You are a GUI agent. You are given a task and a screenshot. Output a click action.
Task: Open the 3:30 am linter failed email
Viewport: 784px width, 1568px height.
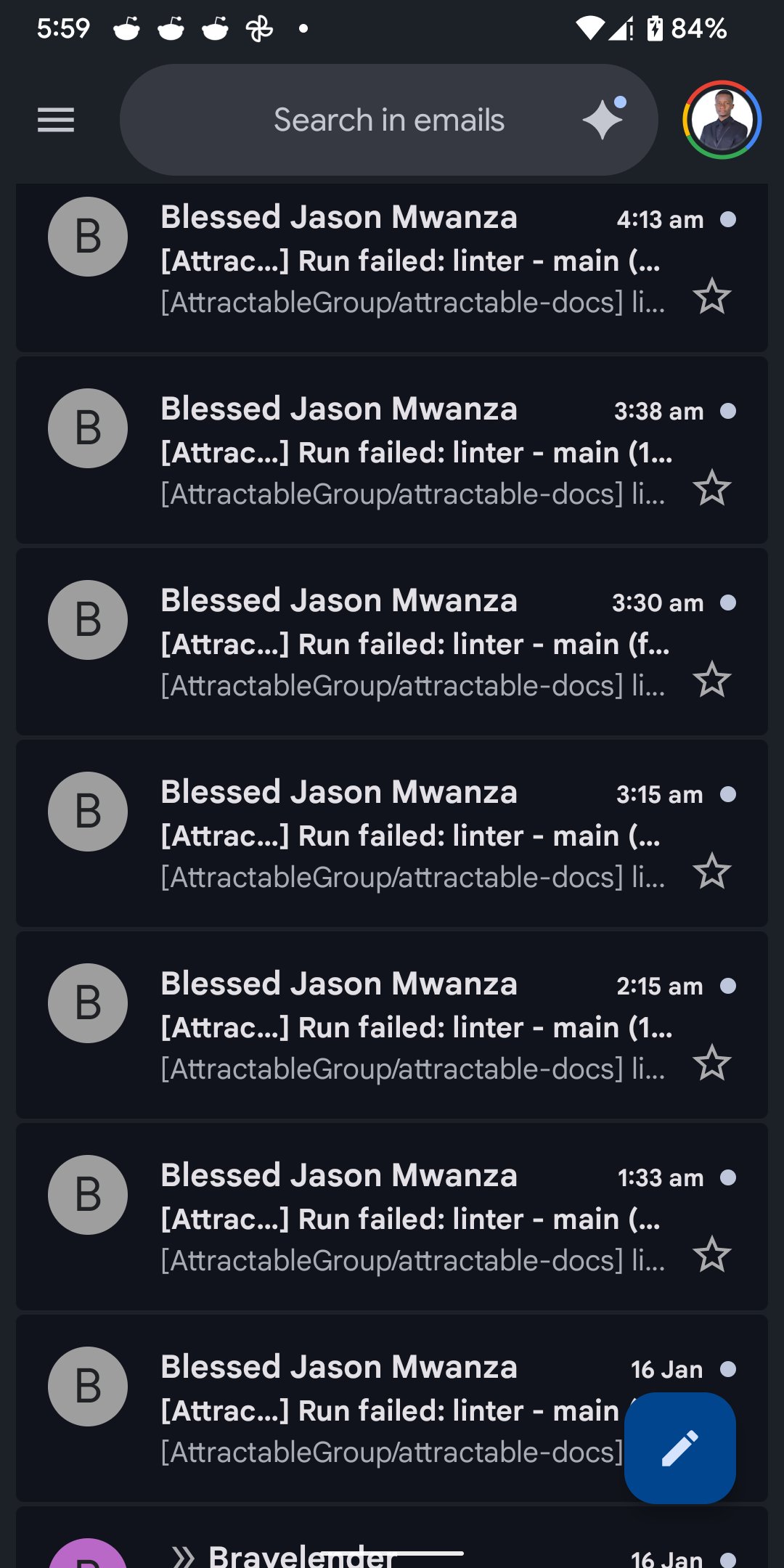[x=407, y=645]
